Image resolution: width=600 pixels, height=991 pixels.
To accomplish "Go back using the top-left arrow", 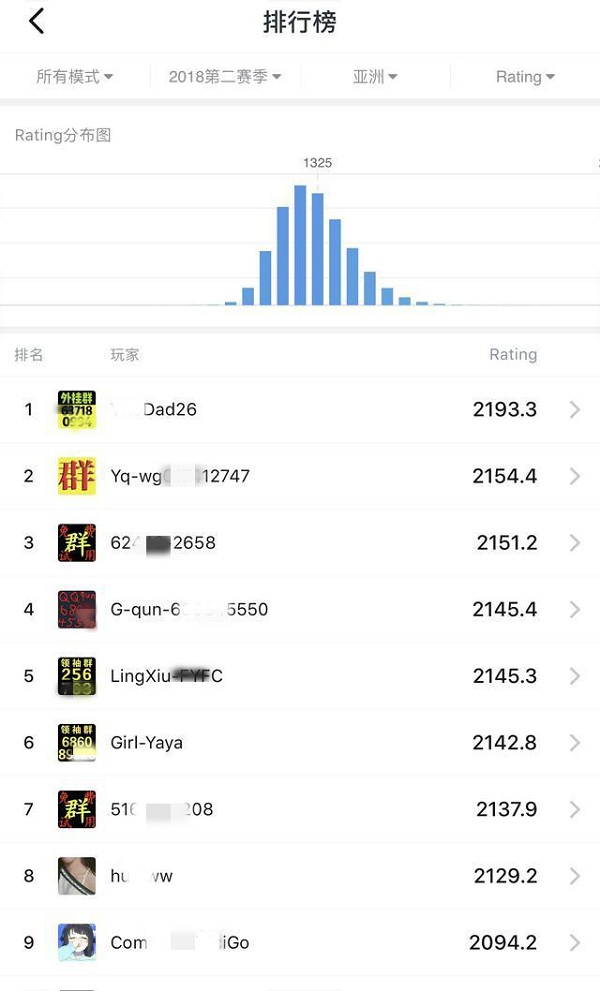I will (36, 22).
